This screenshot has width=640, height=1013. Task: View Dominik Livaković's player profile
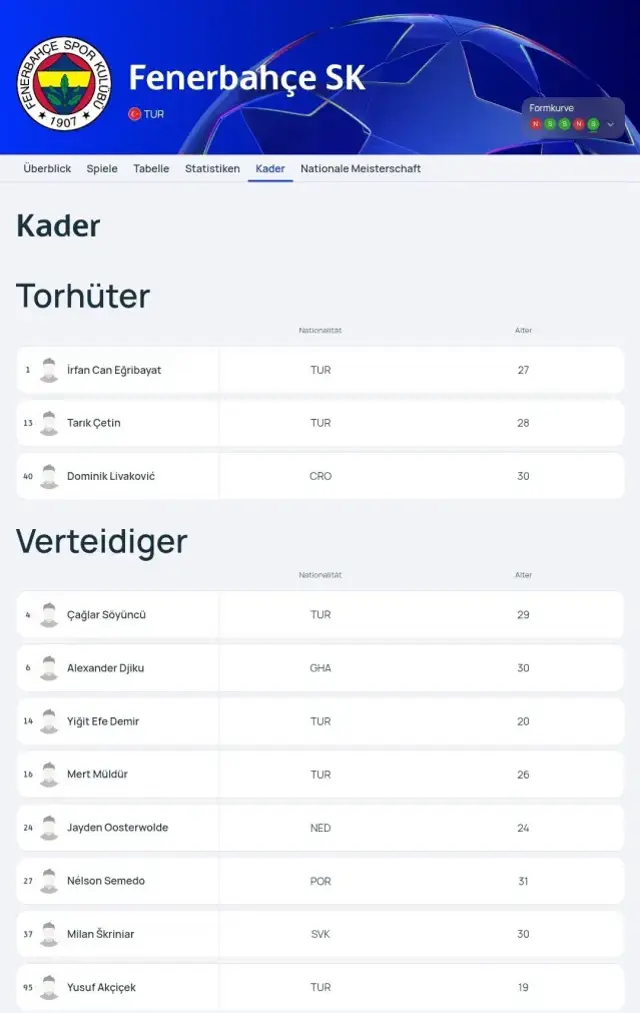pos(111,476)
